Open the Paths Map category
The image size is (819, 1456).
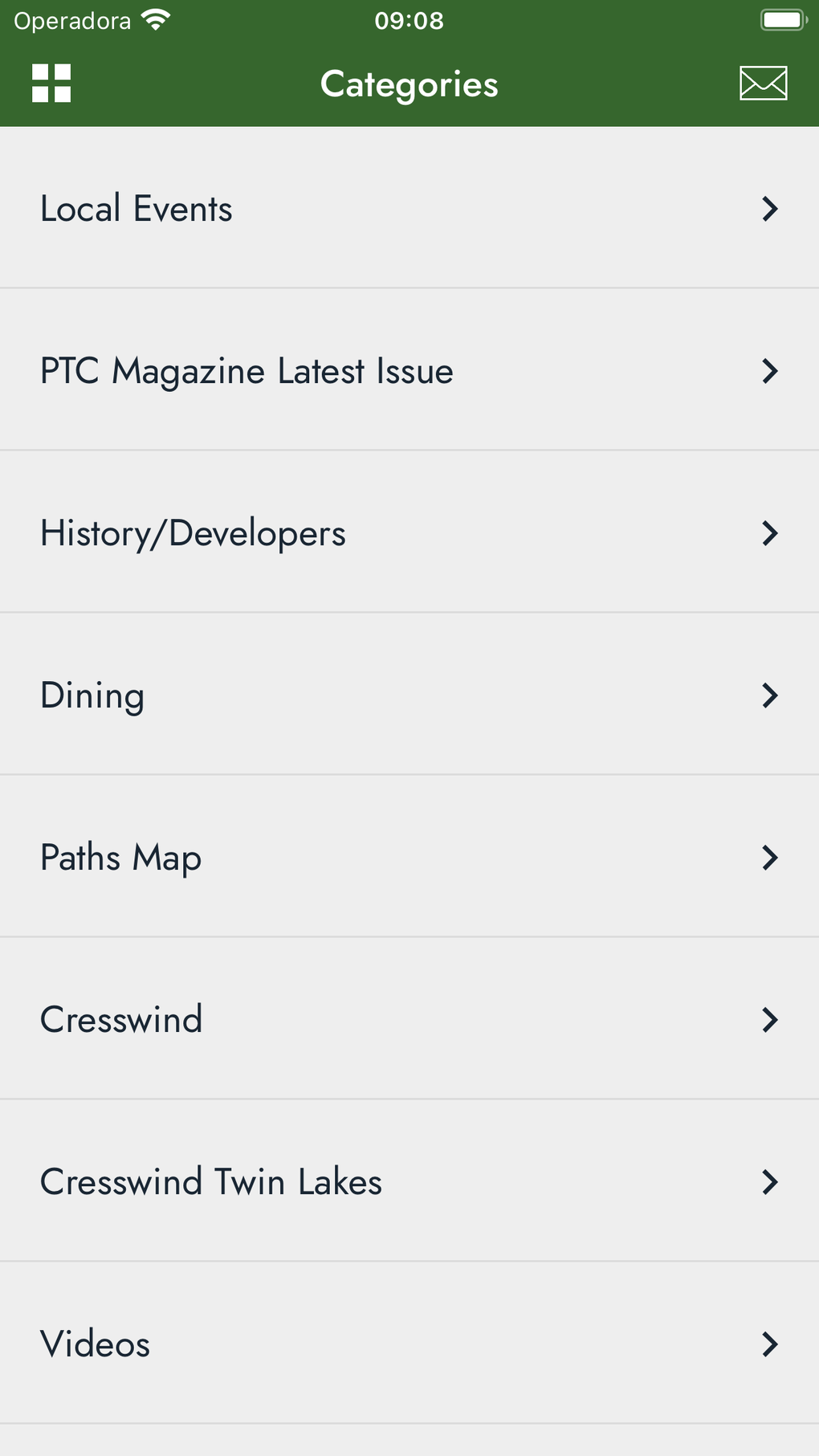(120, 858)
